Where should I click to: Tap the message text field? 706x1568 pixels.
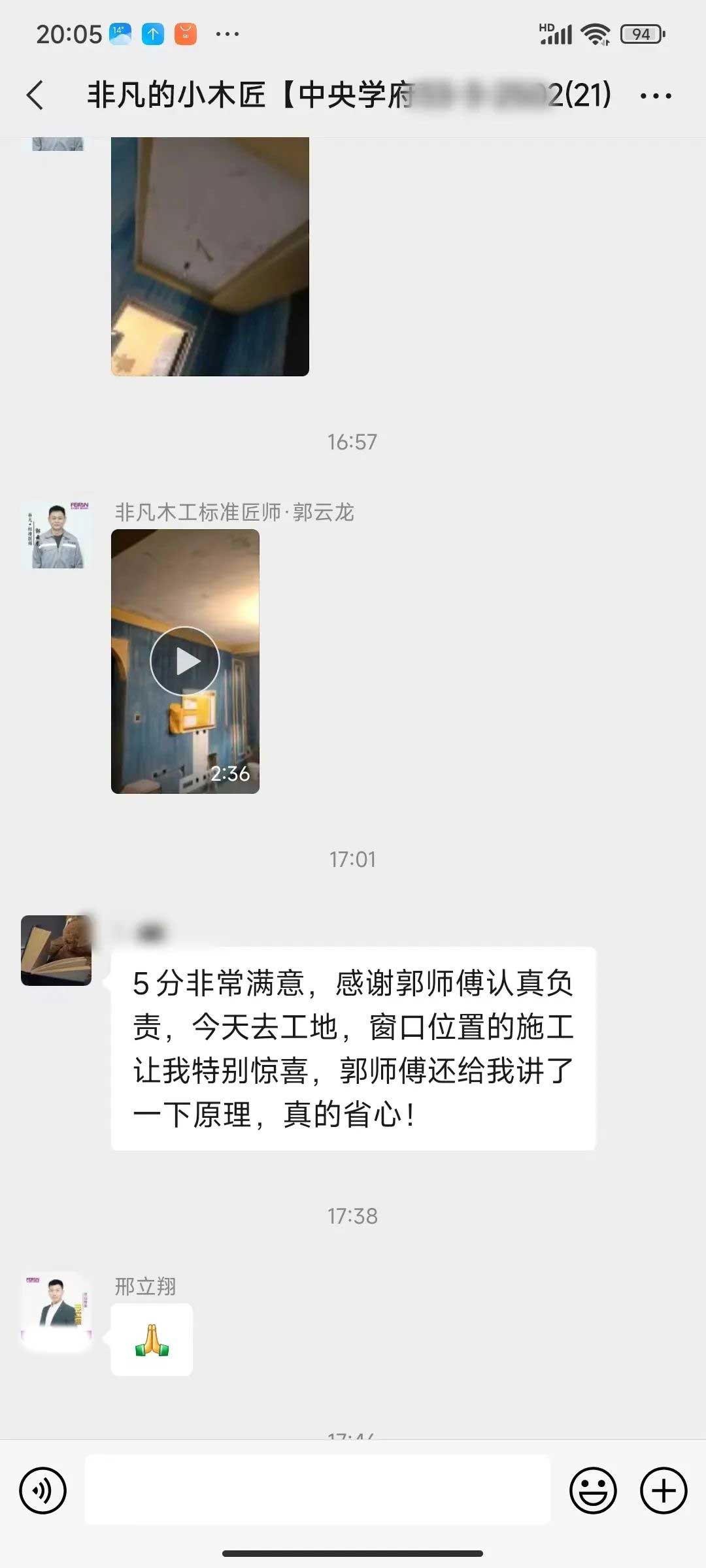pyautogui.click(x=318, y=1490)
